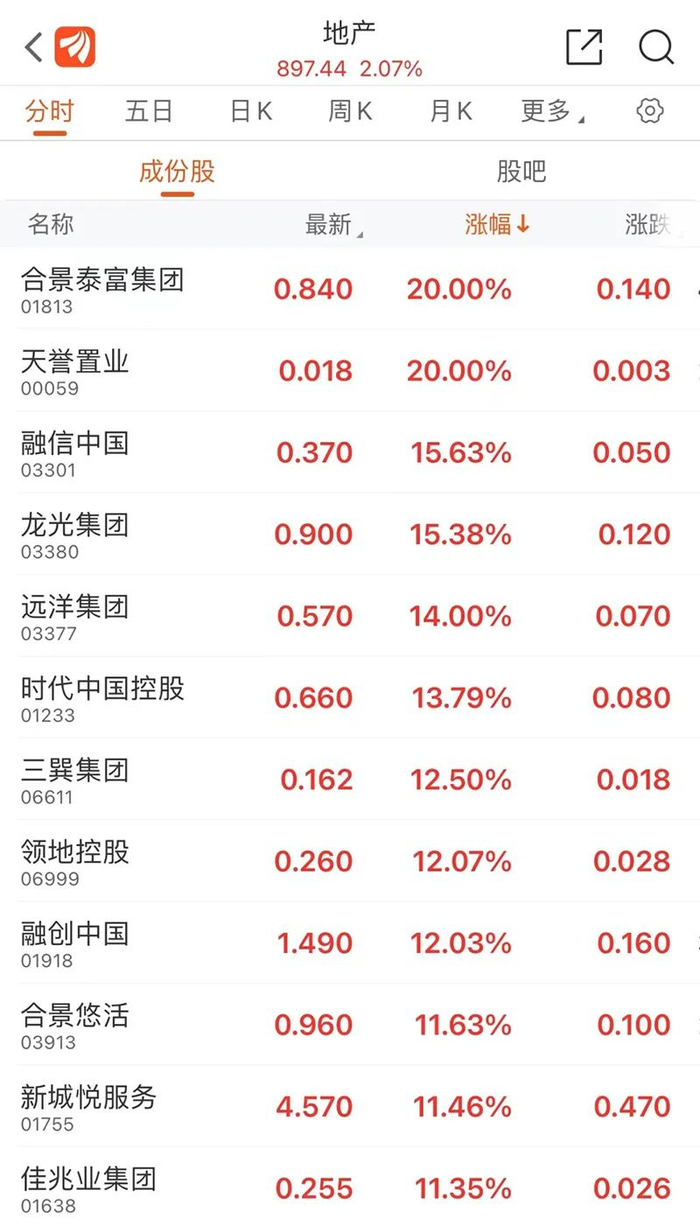700x1226 pixels.
Task: Open chart settings gear
Action: coord(650,111)
